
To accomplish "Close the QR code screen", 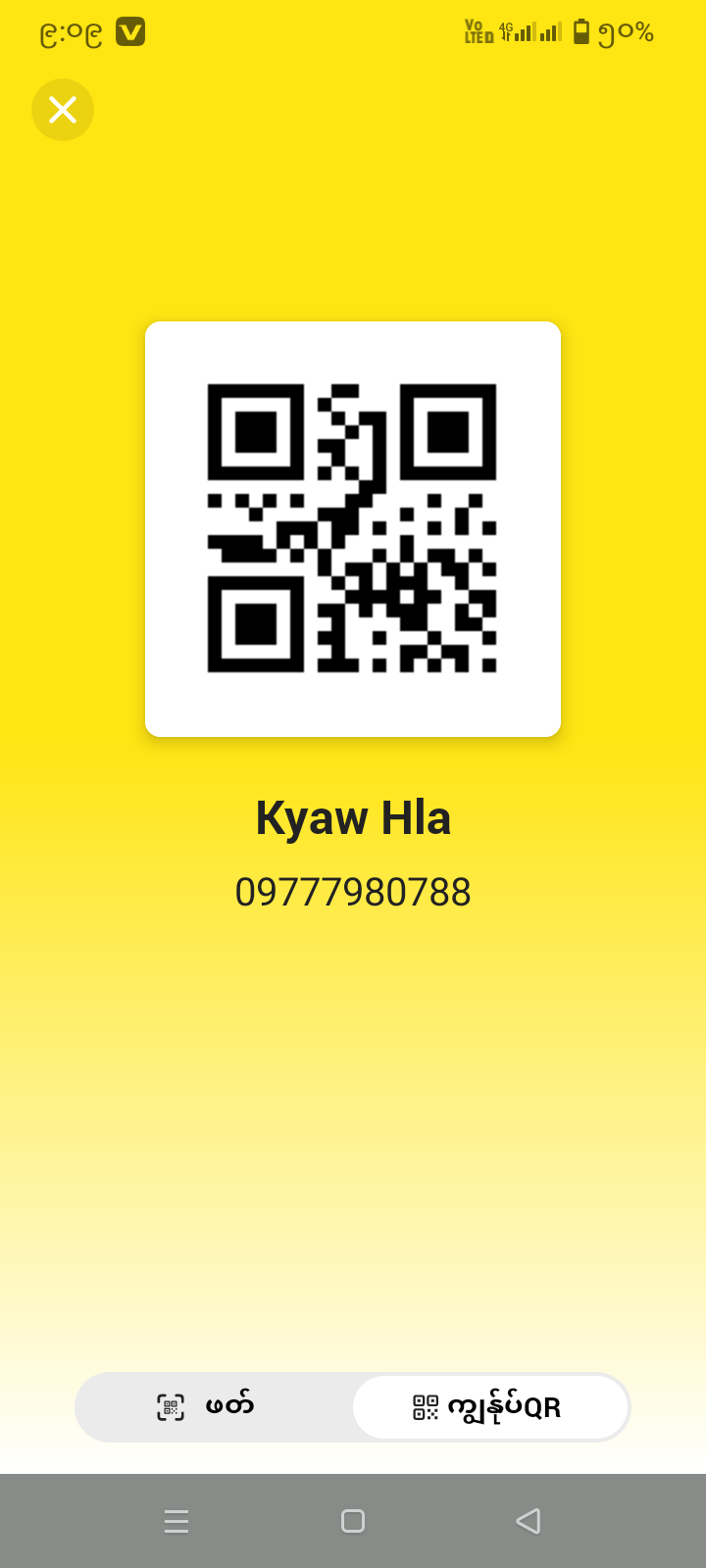I will [x=63, y=110].
